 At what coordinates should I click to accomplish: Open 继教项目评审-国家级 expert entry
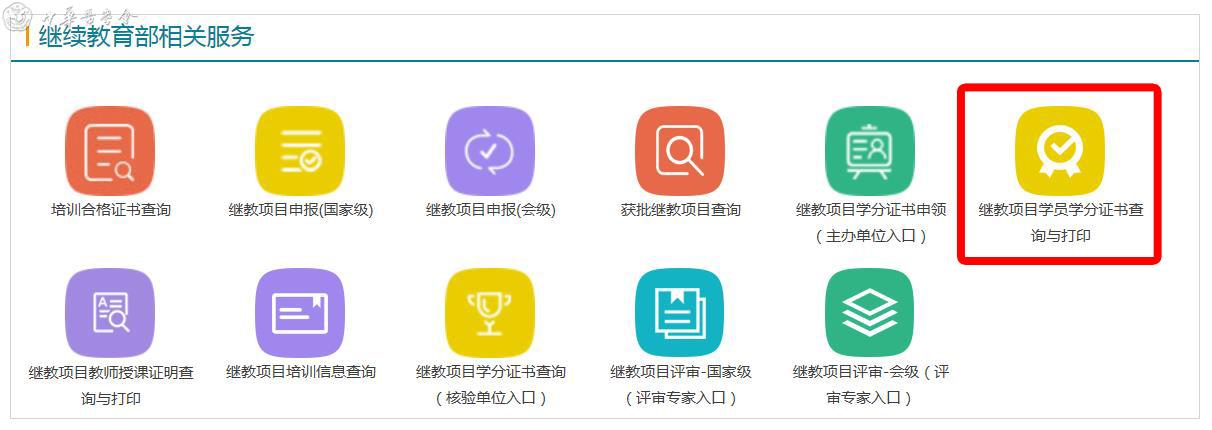[680, 313]
